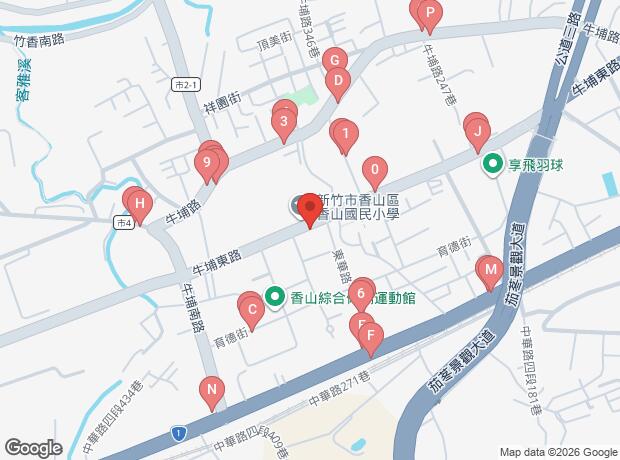Open the marker labeled F

click(370, 337)
